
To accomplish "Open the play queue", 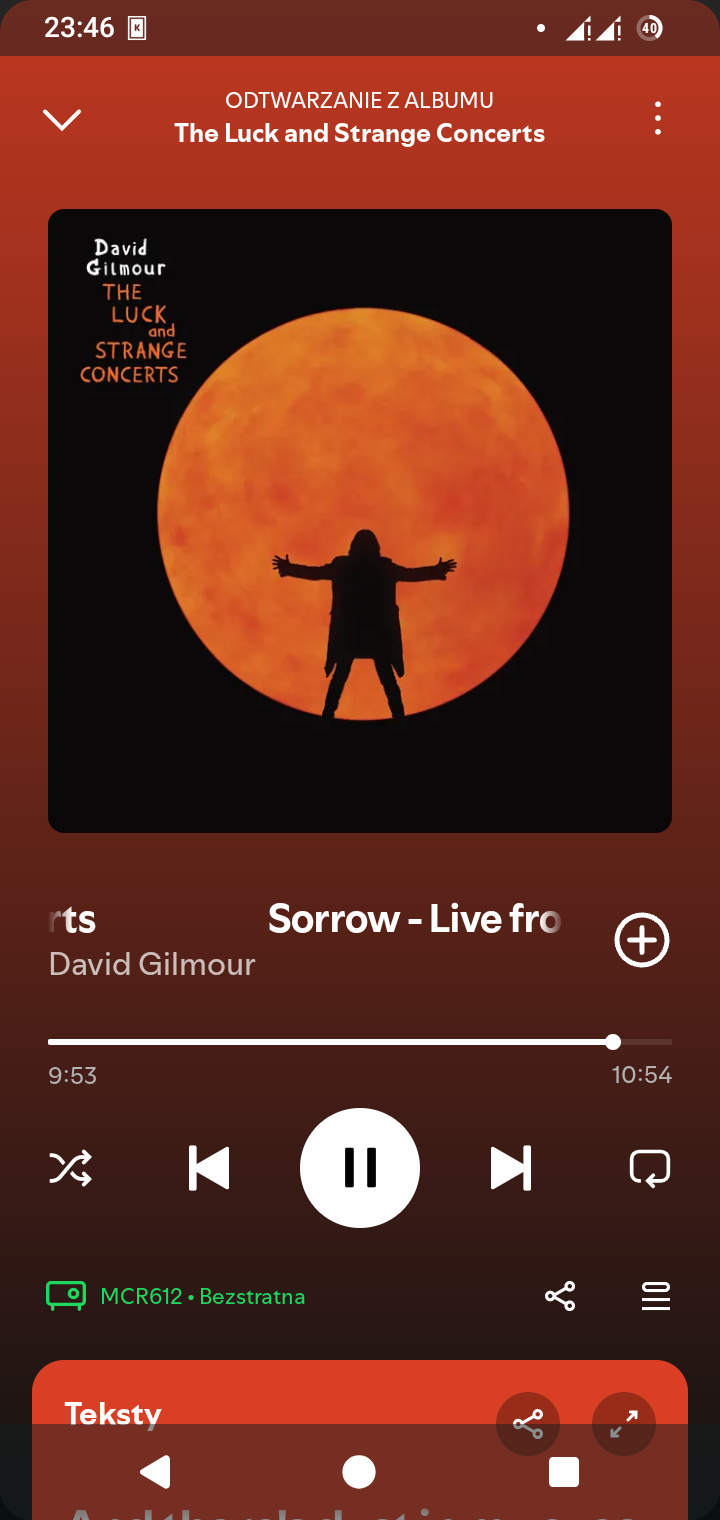I will tap(656, 1296).
